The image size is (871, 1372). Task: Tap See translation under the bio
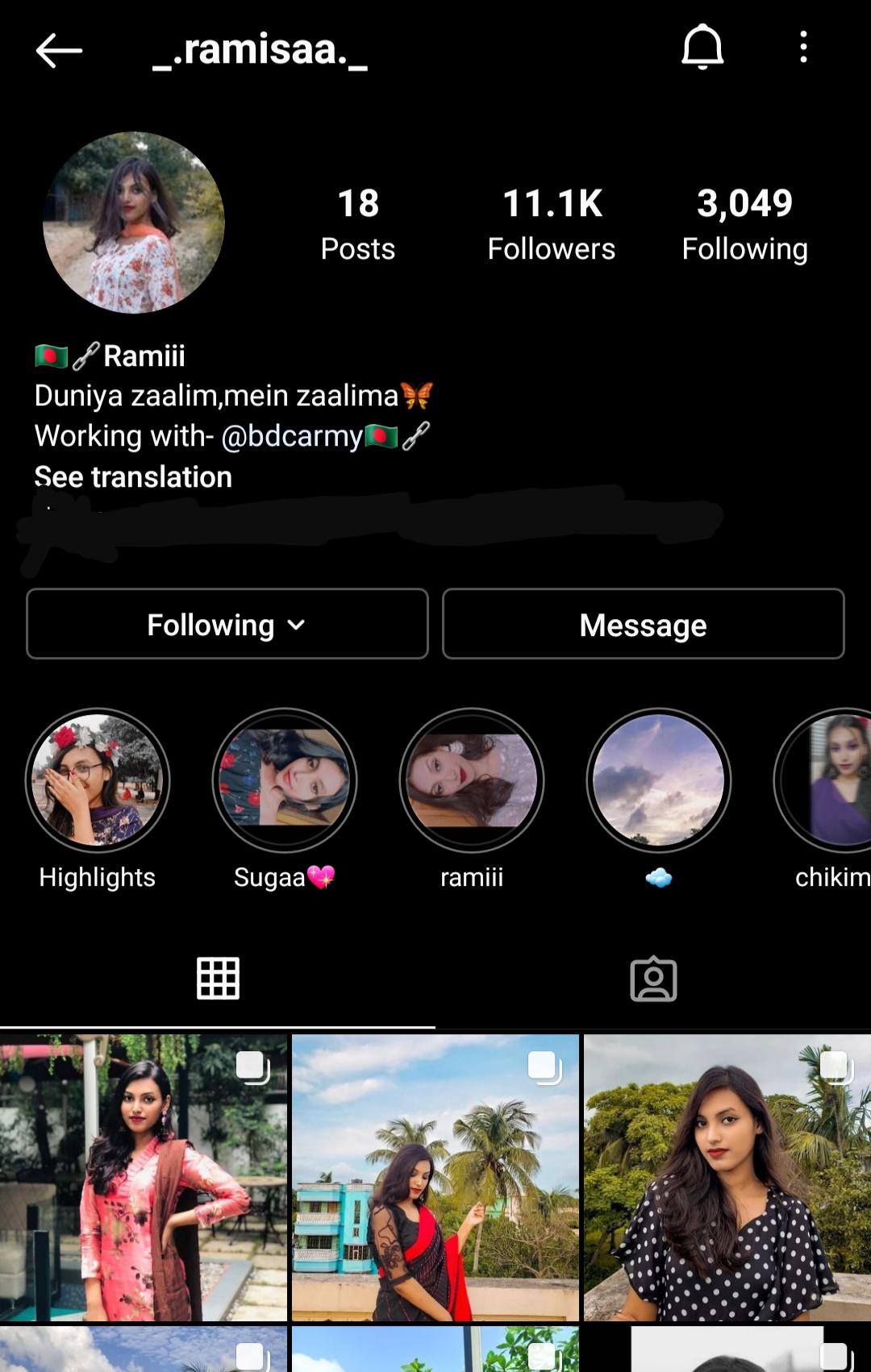(134, 477)
